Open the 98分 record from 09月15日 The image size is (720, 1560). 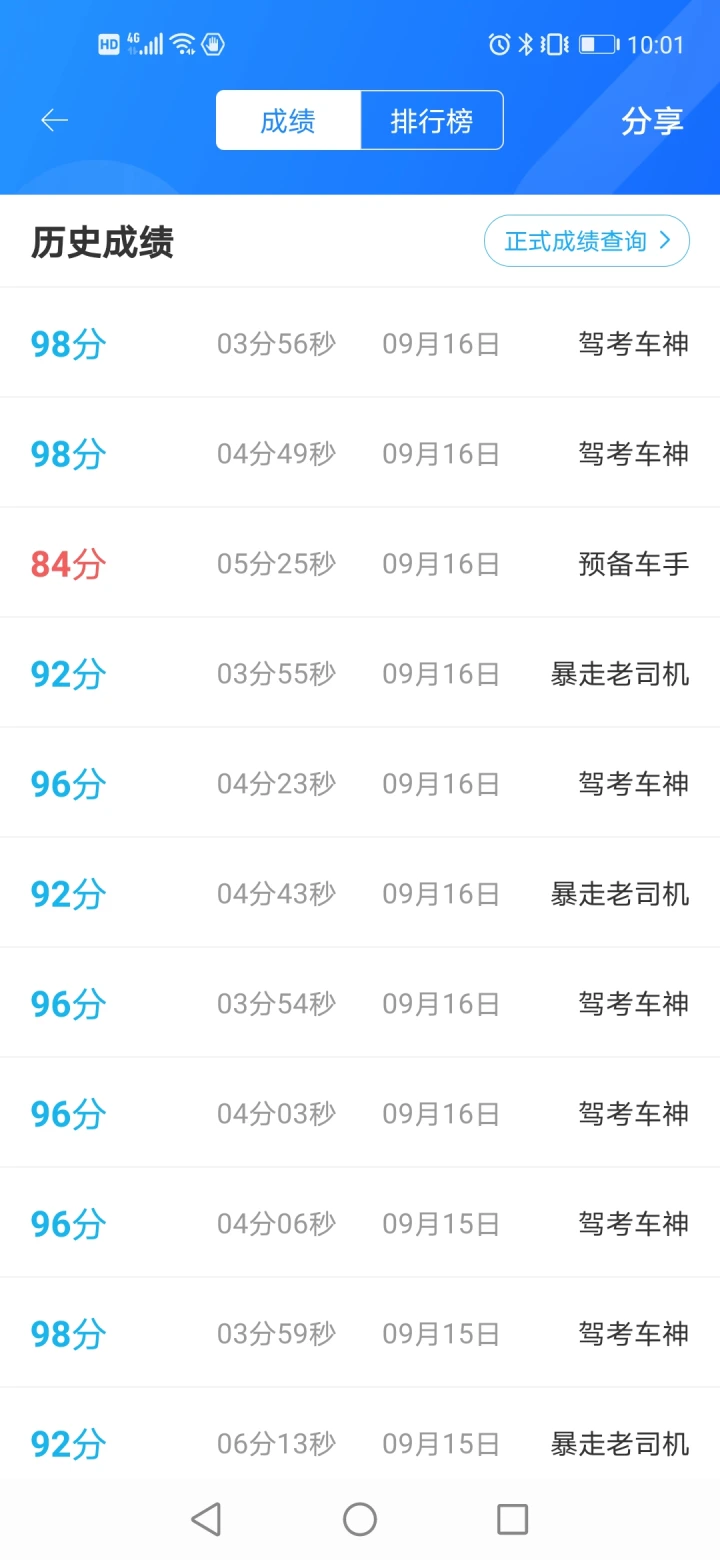coord(360,1333)
